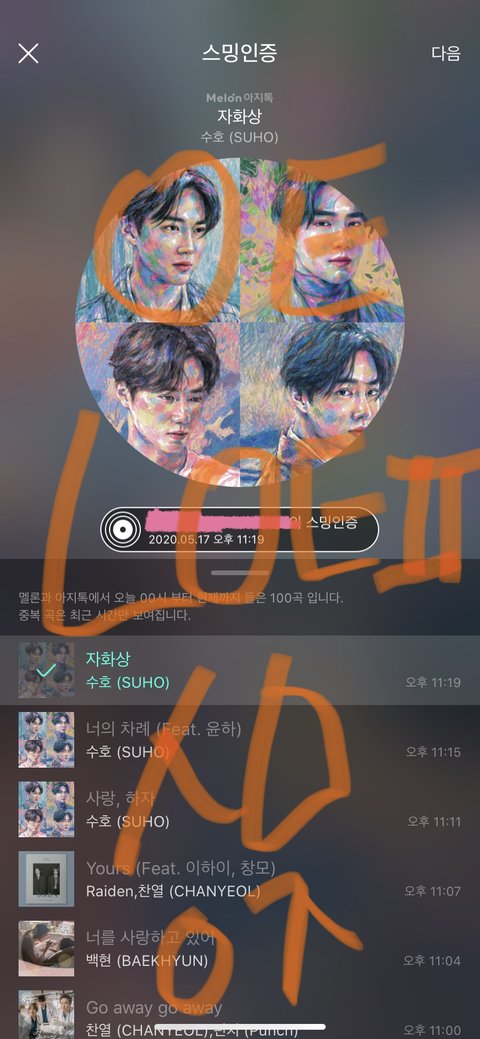The height and width of the screenshot is (1039, 480).
Task: Tap the song list pull-up handle
Action: point(240,572)
